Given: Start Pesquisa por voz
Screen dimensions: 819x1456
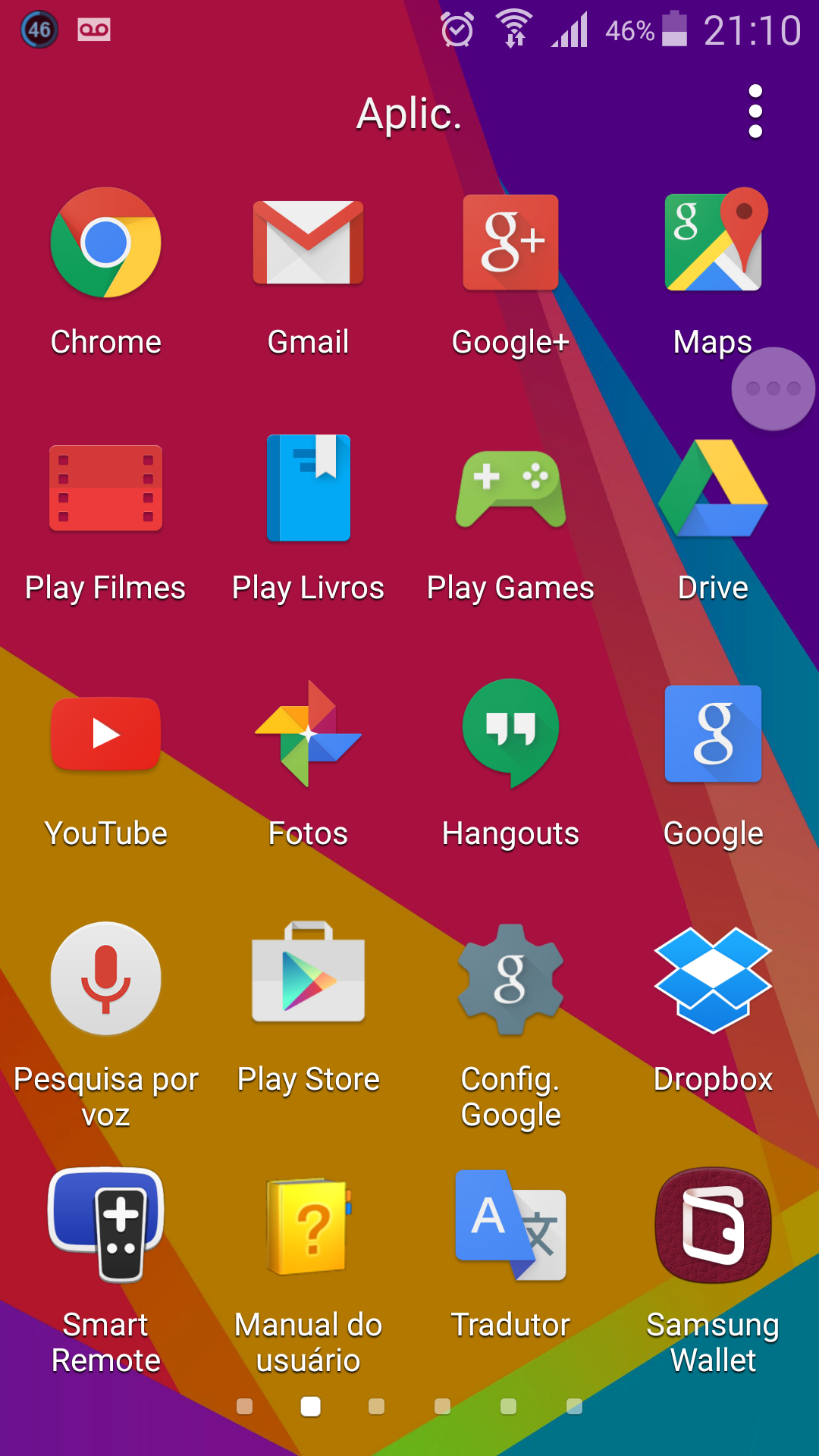Looking at the screenshot, I should [x=106, y=978].
